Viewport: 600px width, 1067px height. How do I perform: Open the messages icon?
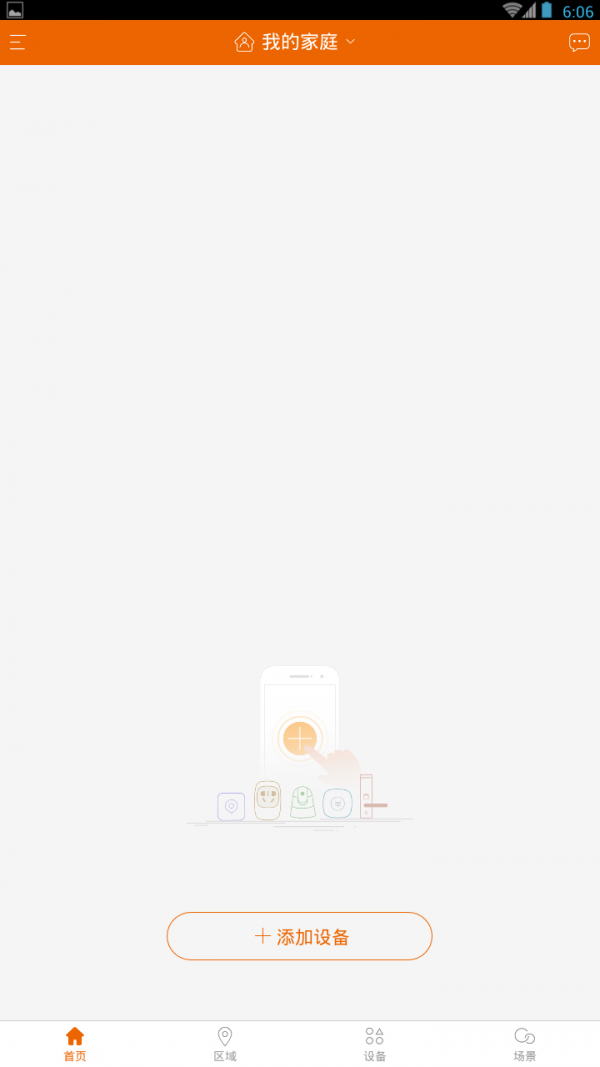click(579, 42)
